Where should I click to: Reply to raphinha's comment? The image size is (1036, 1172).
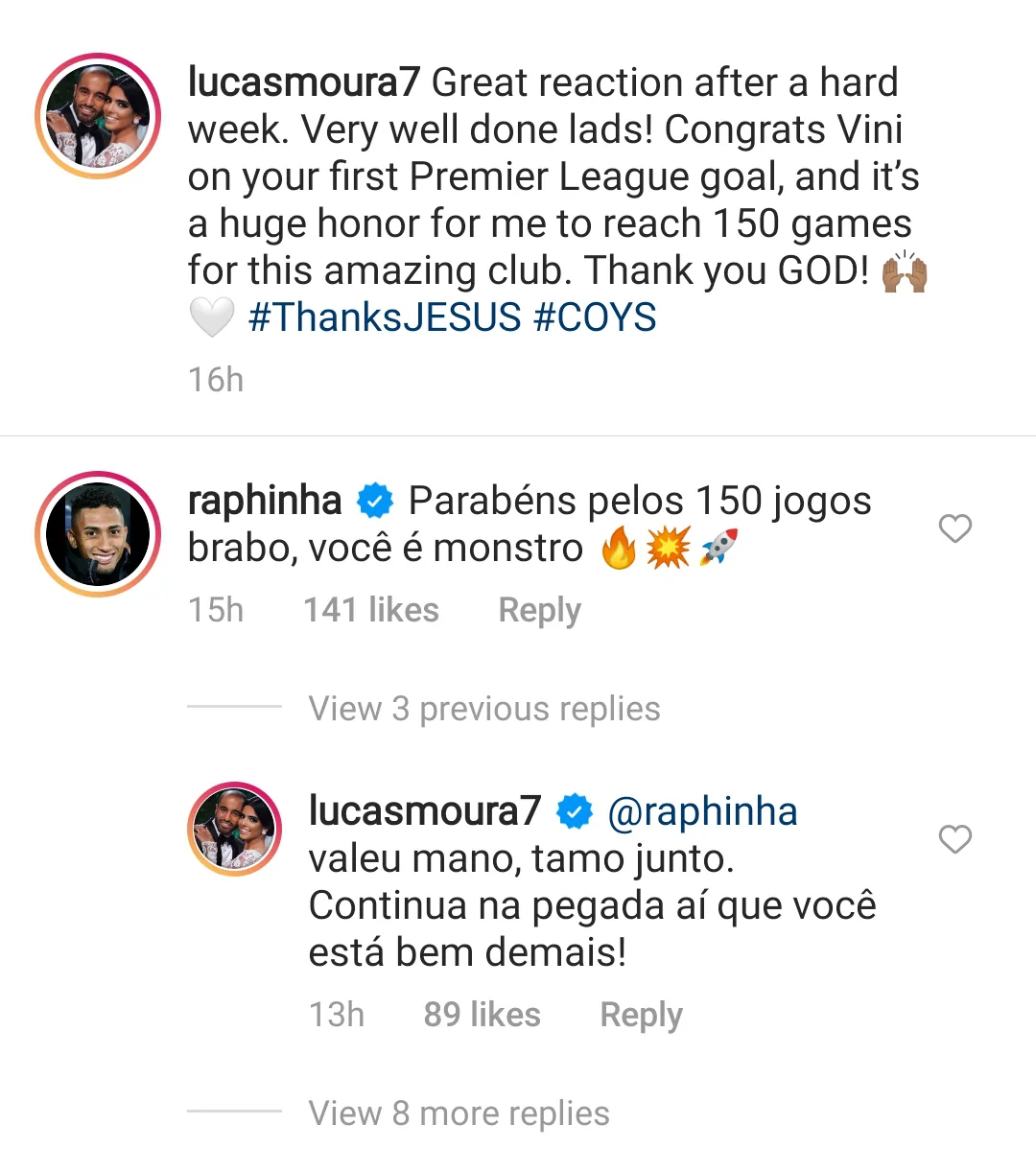[539, 611]
